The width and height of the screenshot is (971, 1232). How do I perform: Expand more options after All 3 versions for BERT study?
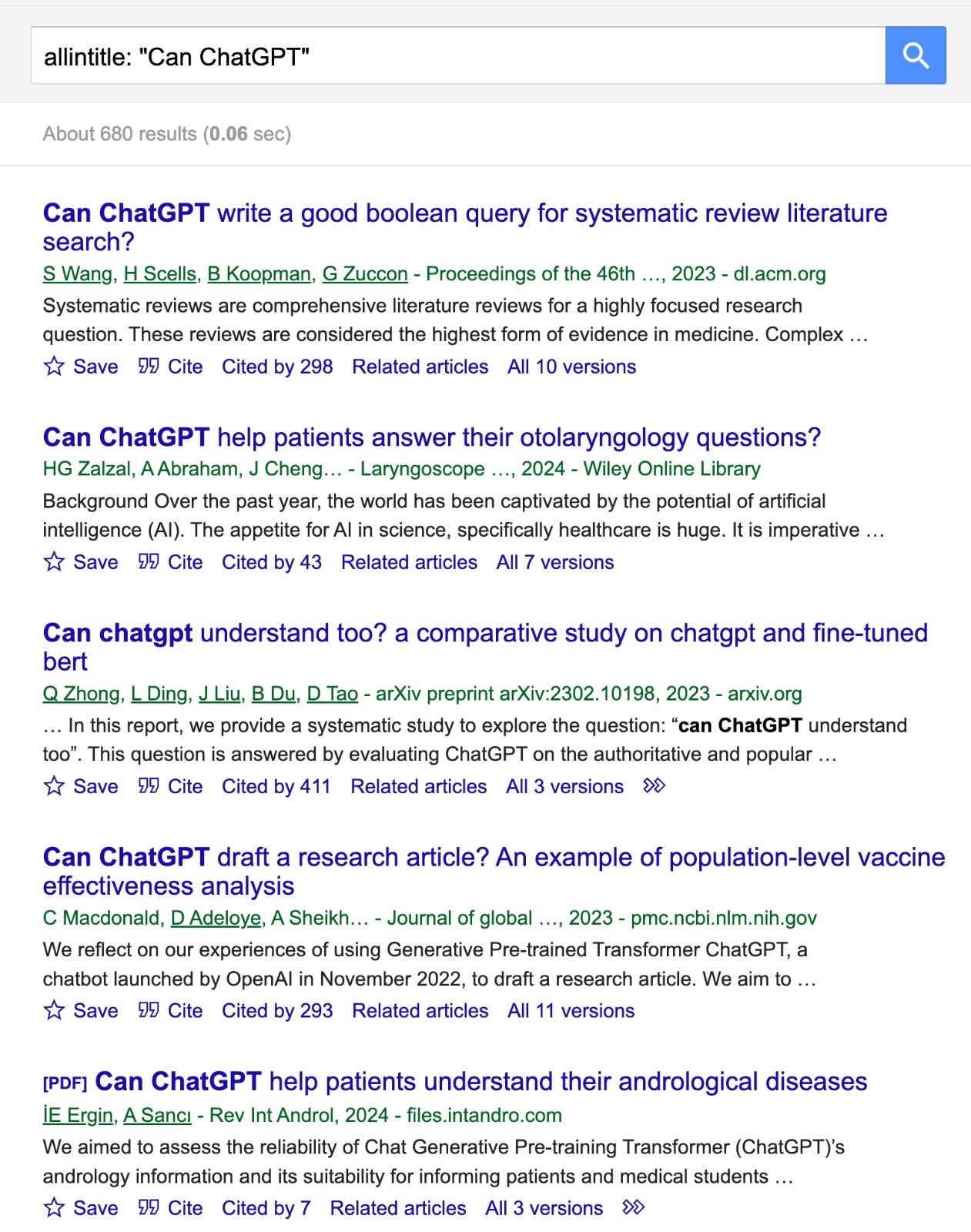coord(654,786)
